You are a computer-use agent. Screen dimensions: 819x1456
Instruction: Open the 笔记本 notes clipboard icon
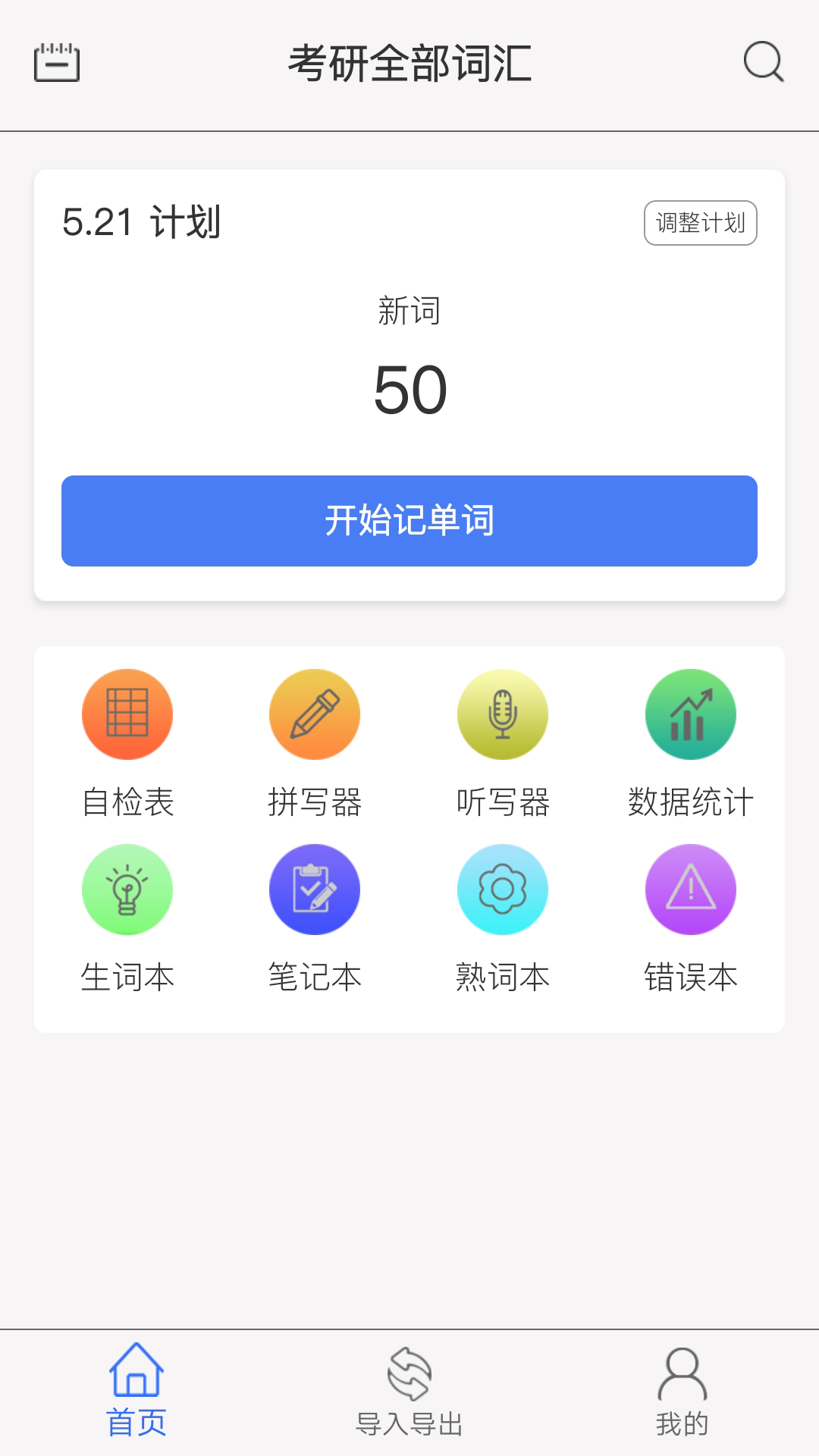(x=314, y=890)
